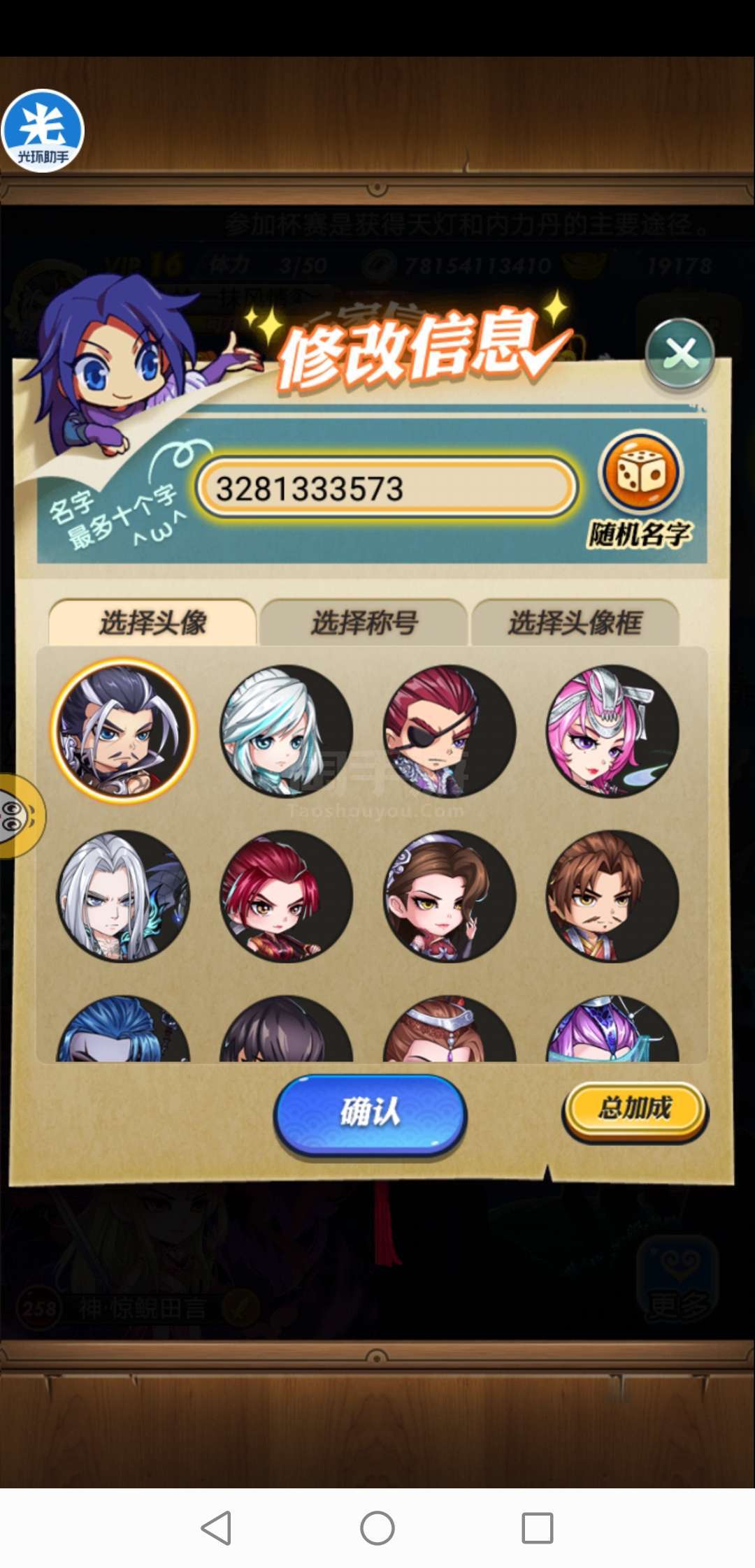This screenshot has height=1568, width=755.
Task: Choose the white-haired girl avatar
Action: 287,731
